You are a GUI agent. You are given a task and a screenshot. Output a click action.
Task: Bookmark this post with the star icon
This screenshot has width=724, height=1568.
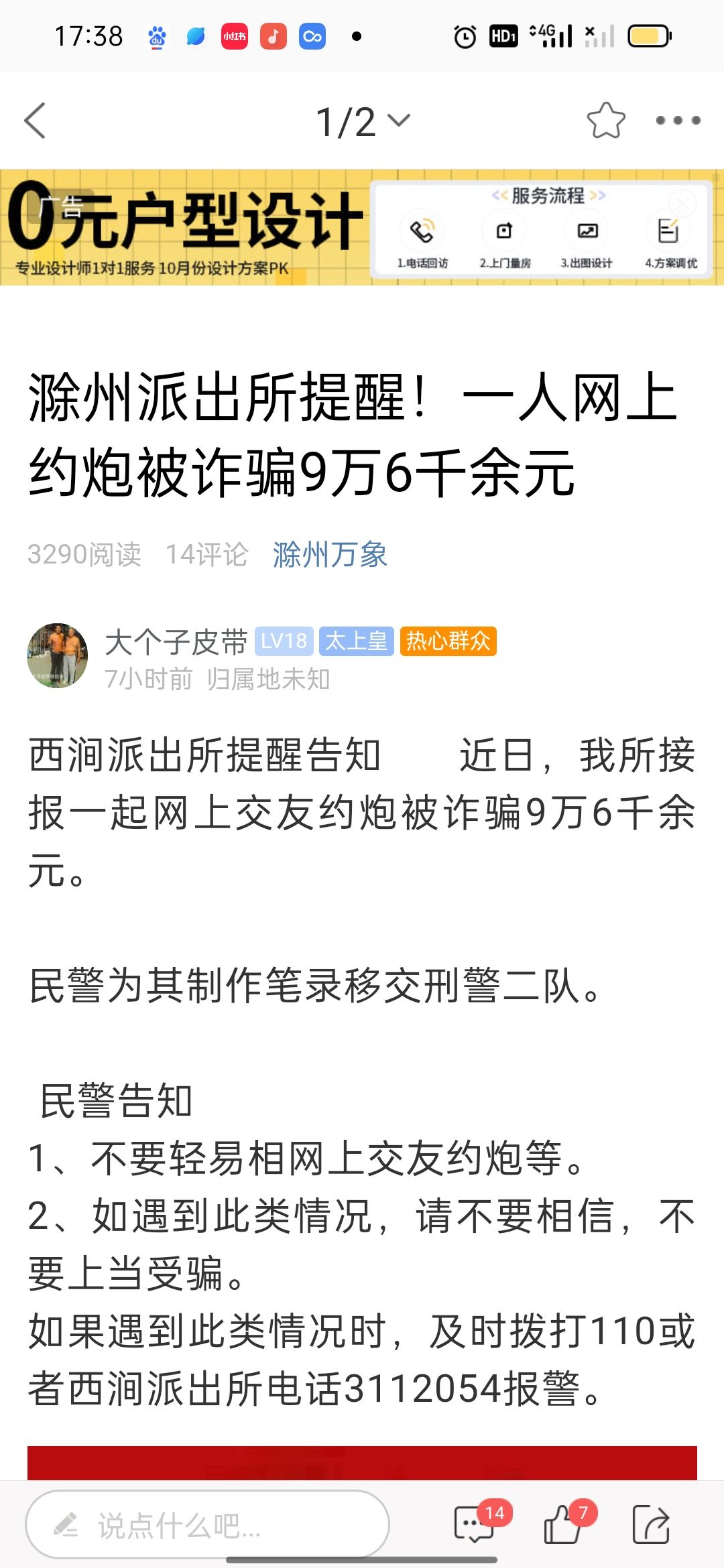pyautogui.click(x=606, y=121)
